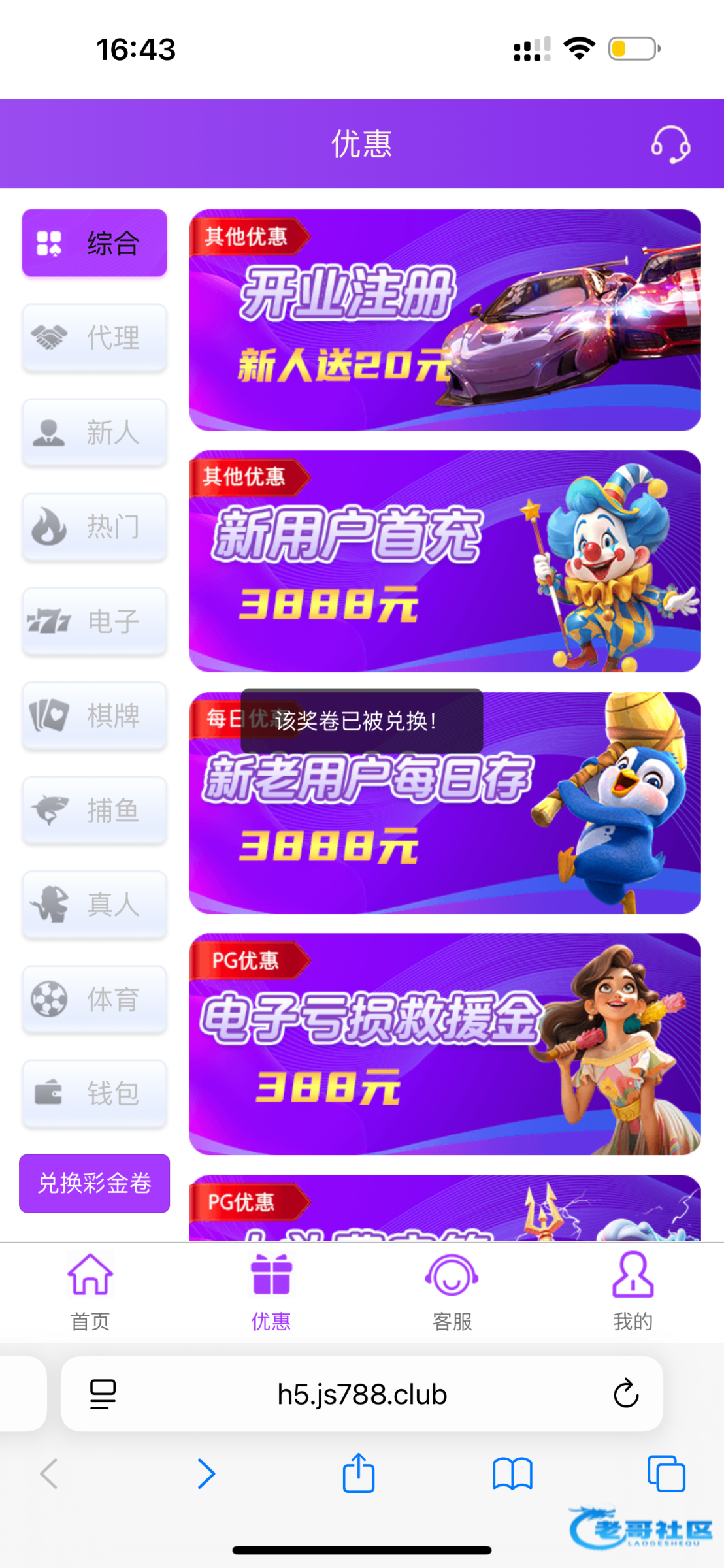Select the 综合 category
This screenshot has height=1568, width=724.
tap(95, 243)
